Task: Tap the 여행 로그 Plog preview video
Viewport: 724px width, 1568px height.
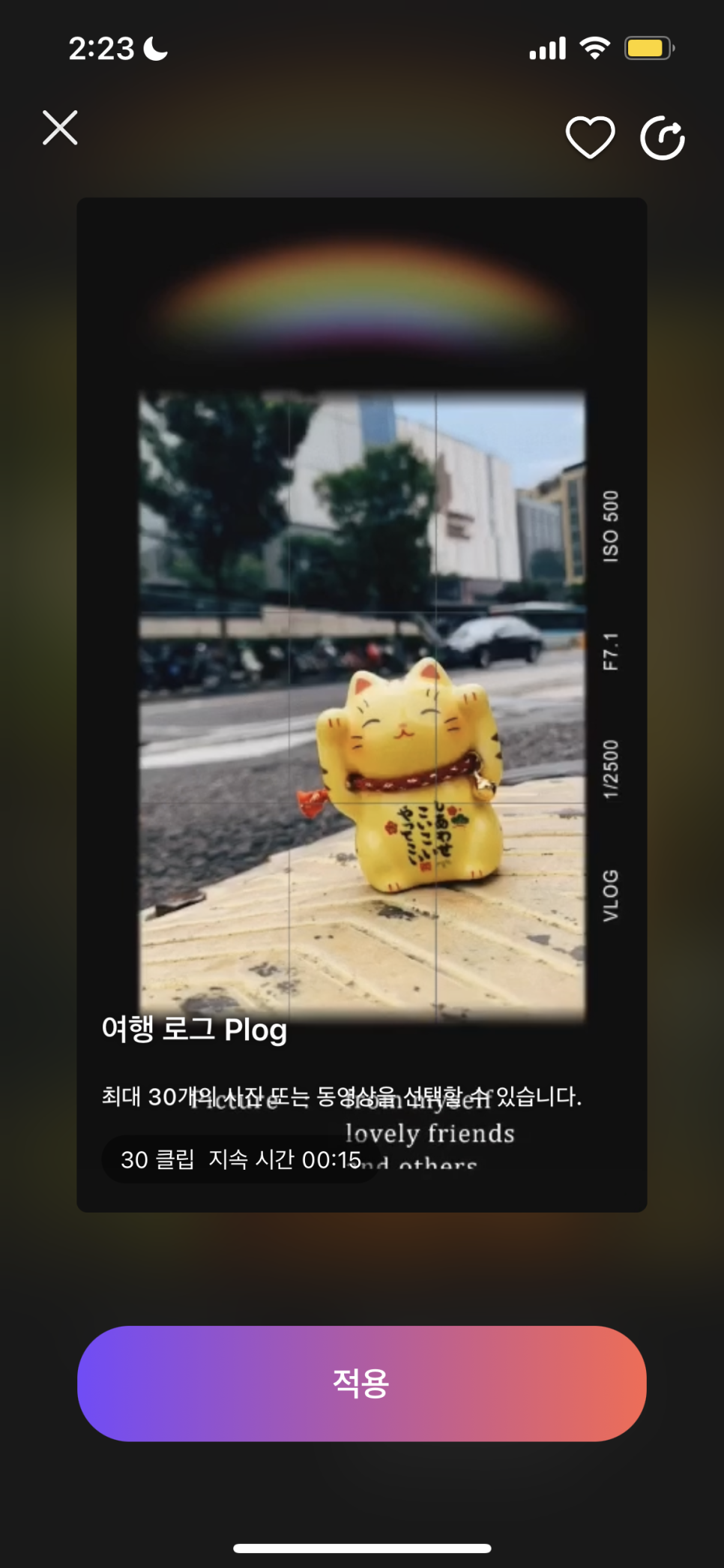Action: pyautogui.click(x=362, y=704)
